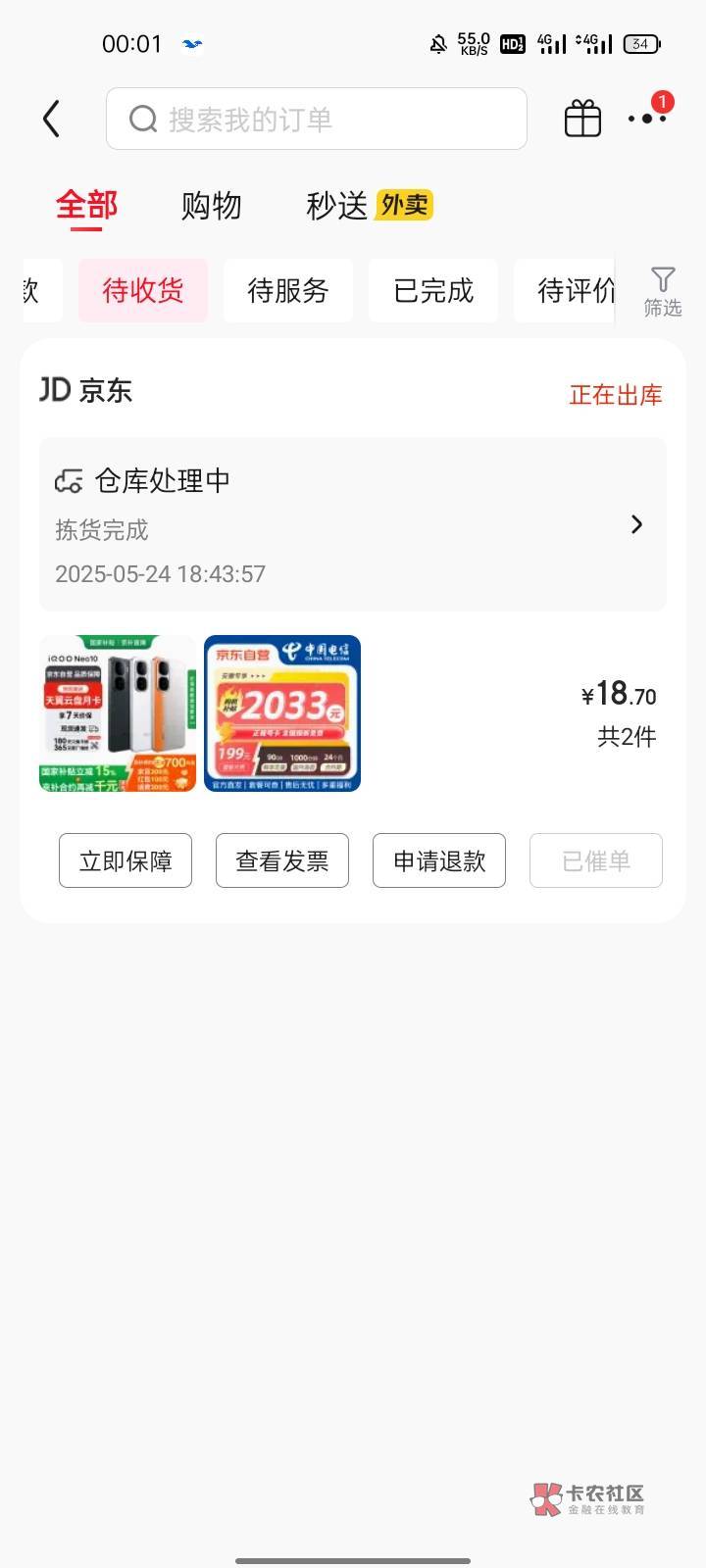Viewport: 706px width, 1568px height.
Task: Open the 仓库处理中 logistics status row
Action: point(353,524)
